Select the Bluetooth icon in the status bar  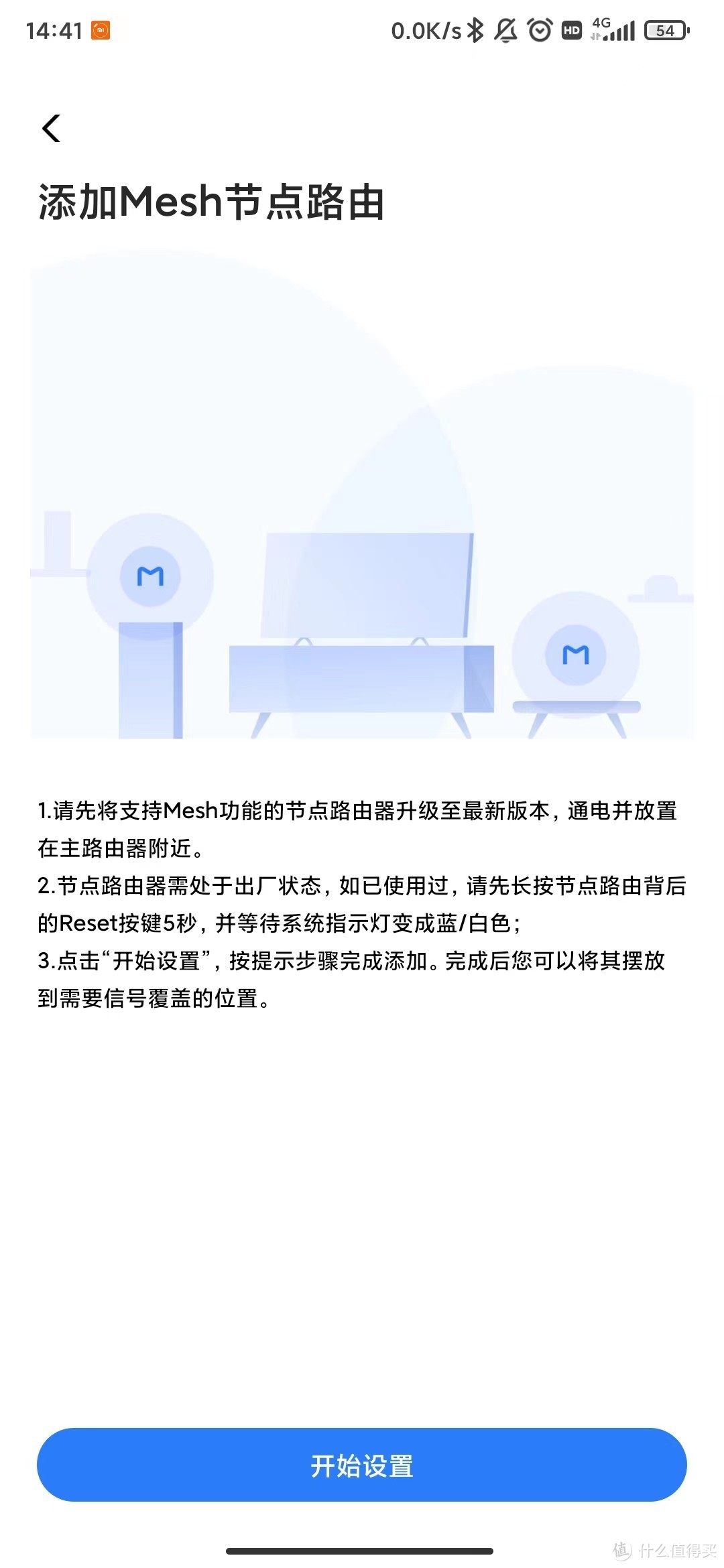[x=476, y=30]
